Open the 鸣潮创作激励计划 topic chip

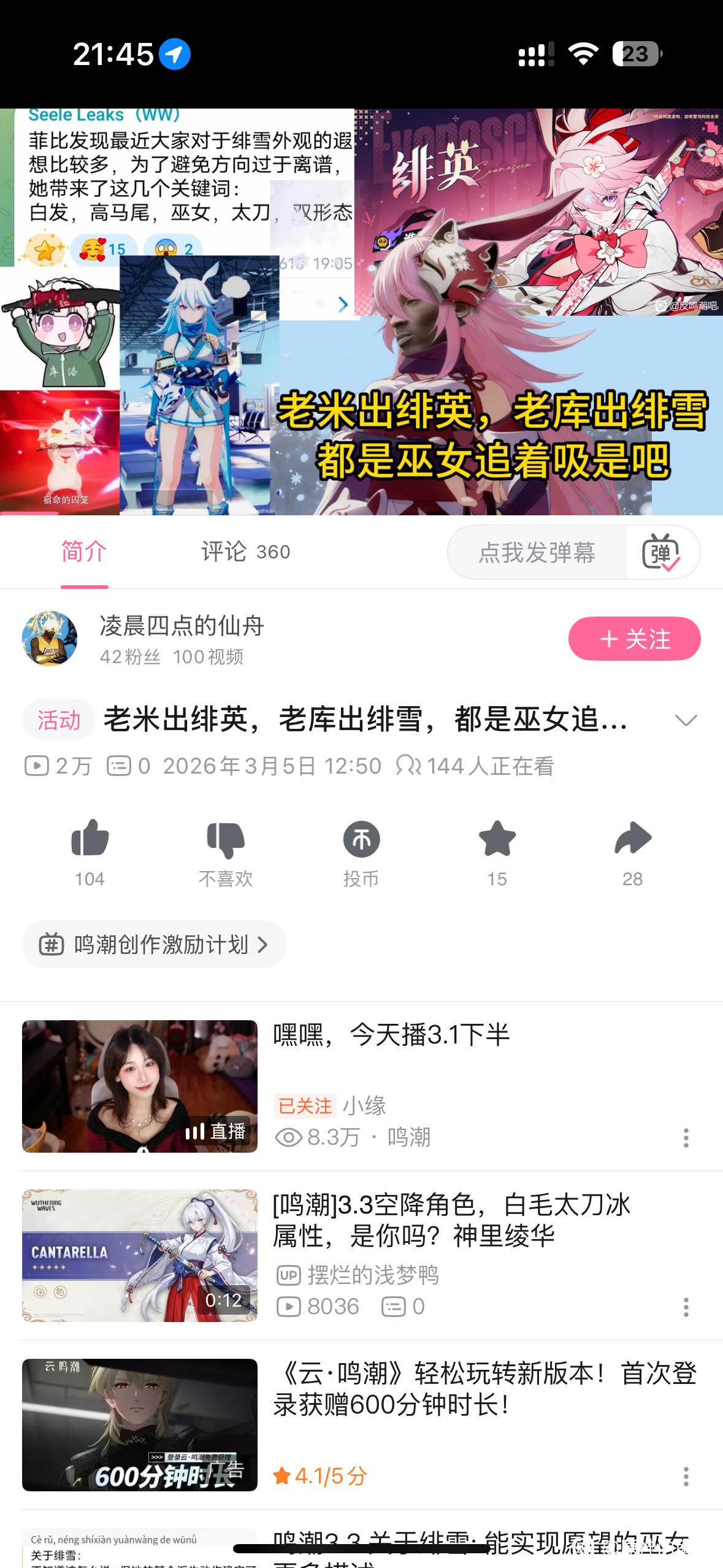coord(155,944)
